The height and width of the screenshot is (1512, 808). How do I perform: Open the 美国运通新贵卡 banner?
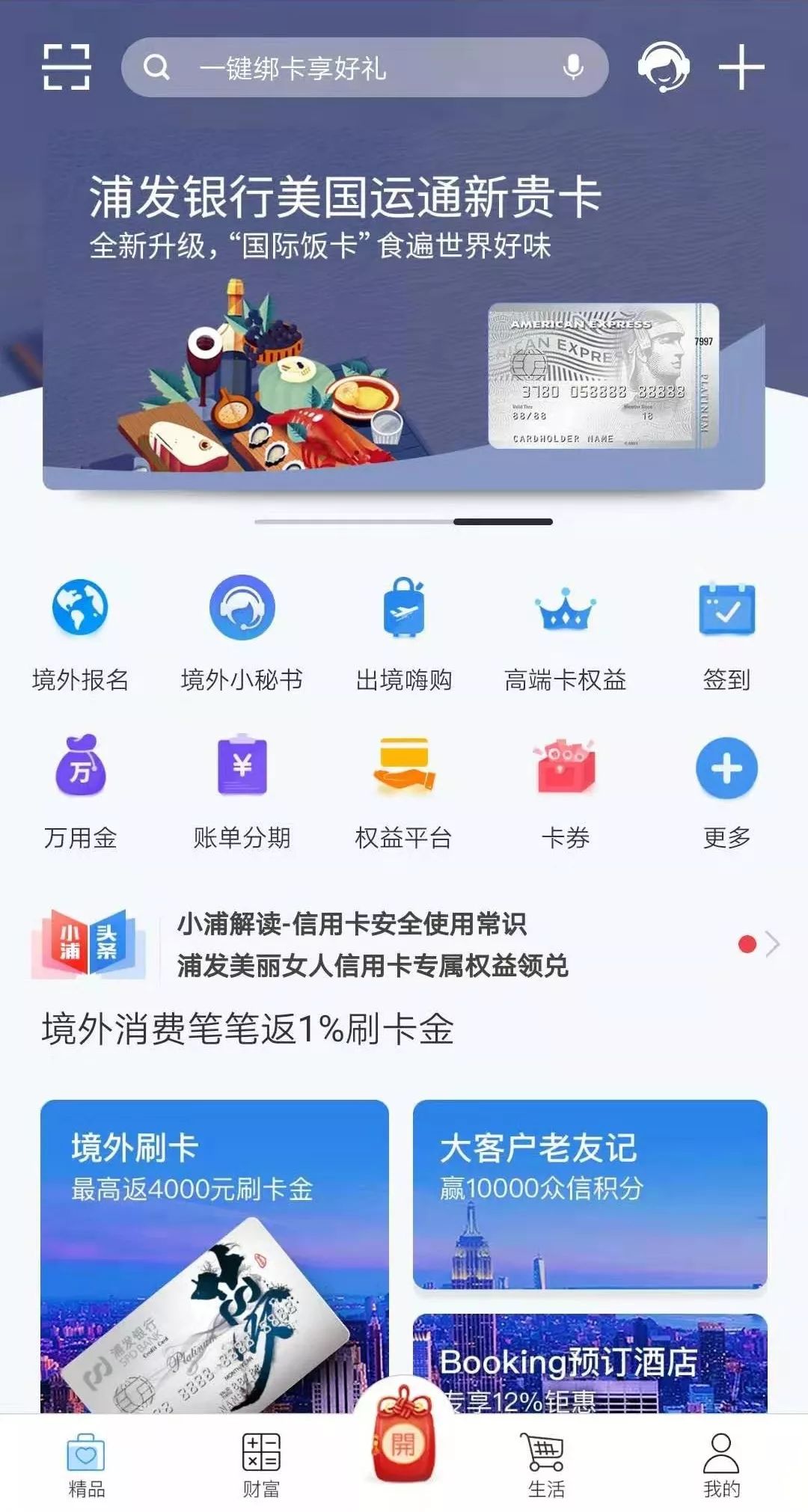click(404, 329)
